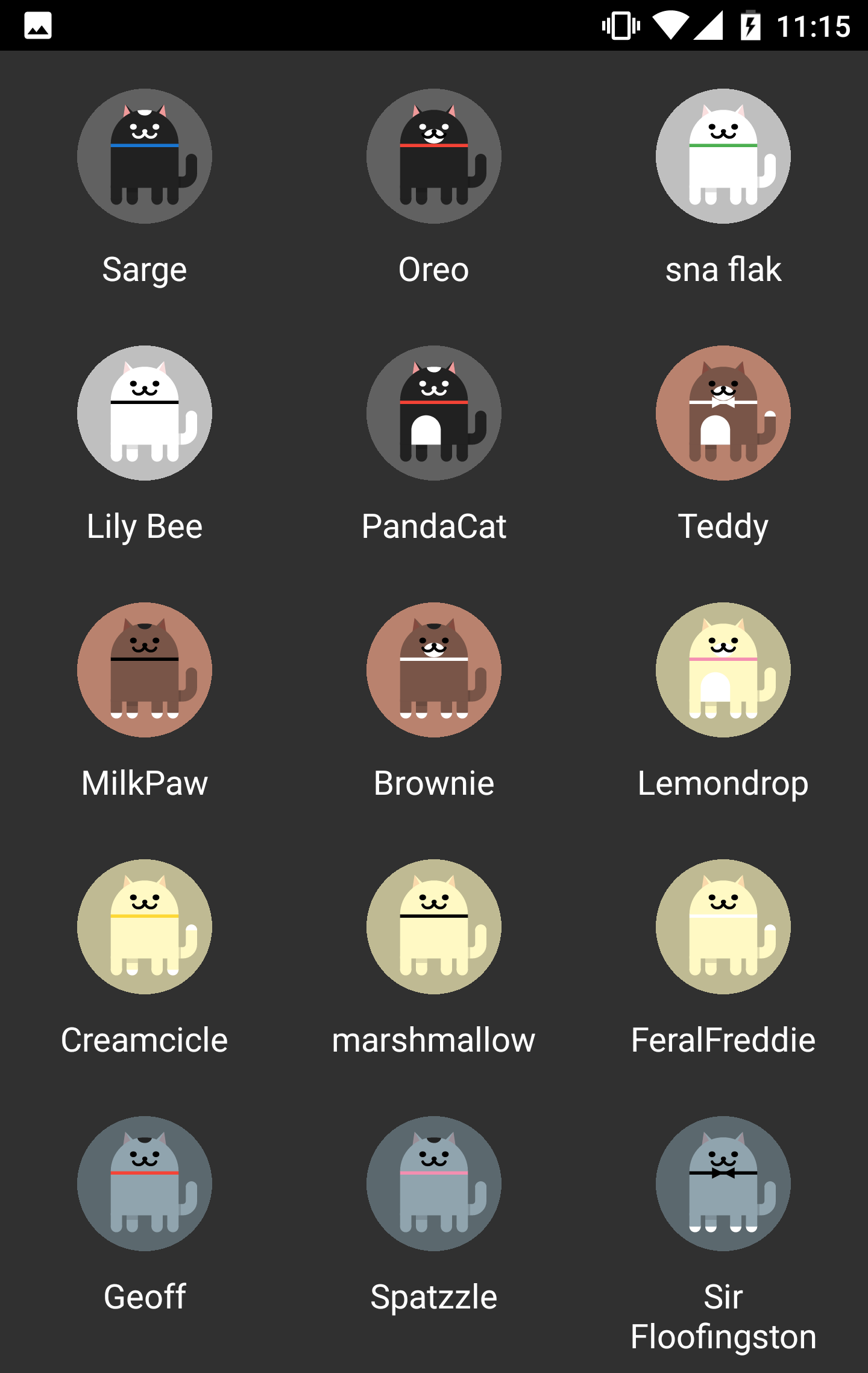
Task: Tap the Brownie cat
Action: (434, 670)
